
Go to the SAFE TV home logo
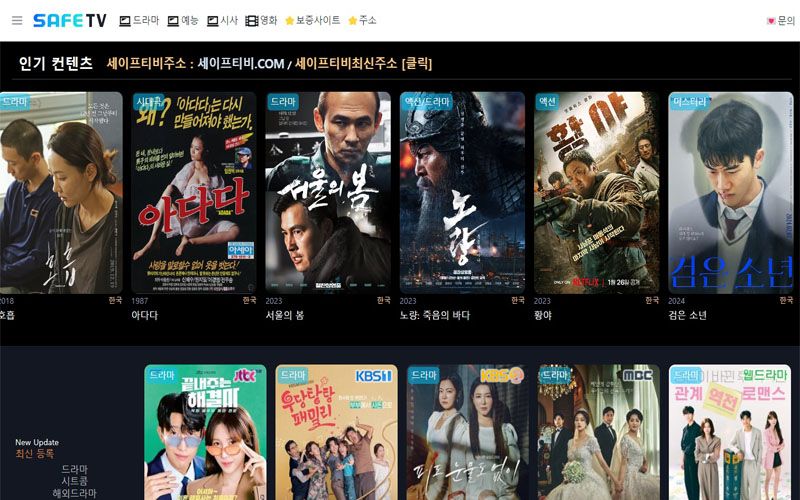point(70,20)
